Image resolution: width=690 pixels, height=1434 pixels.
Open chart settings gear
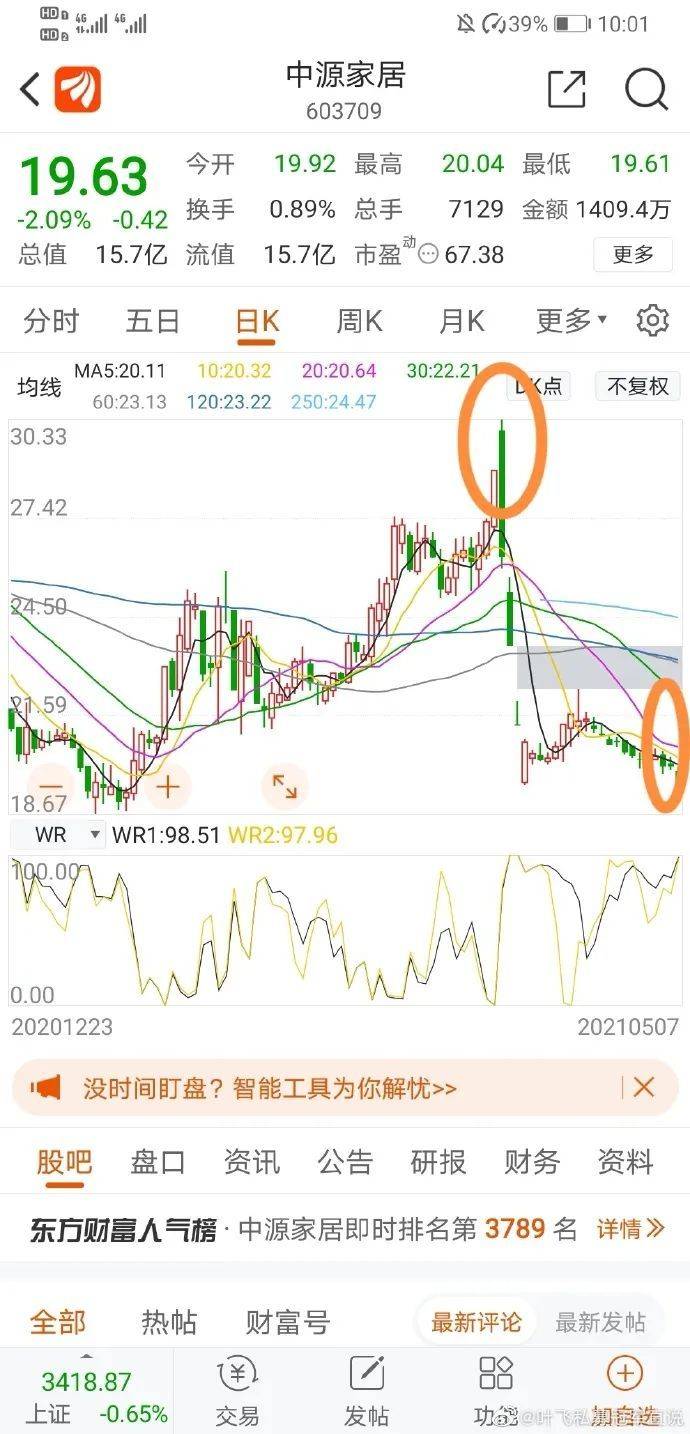pos(653,321)
